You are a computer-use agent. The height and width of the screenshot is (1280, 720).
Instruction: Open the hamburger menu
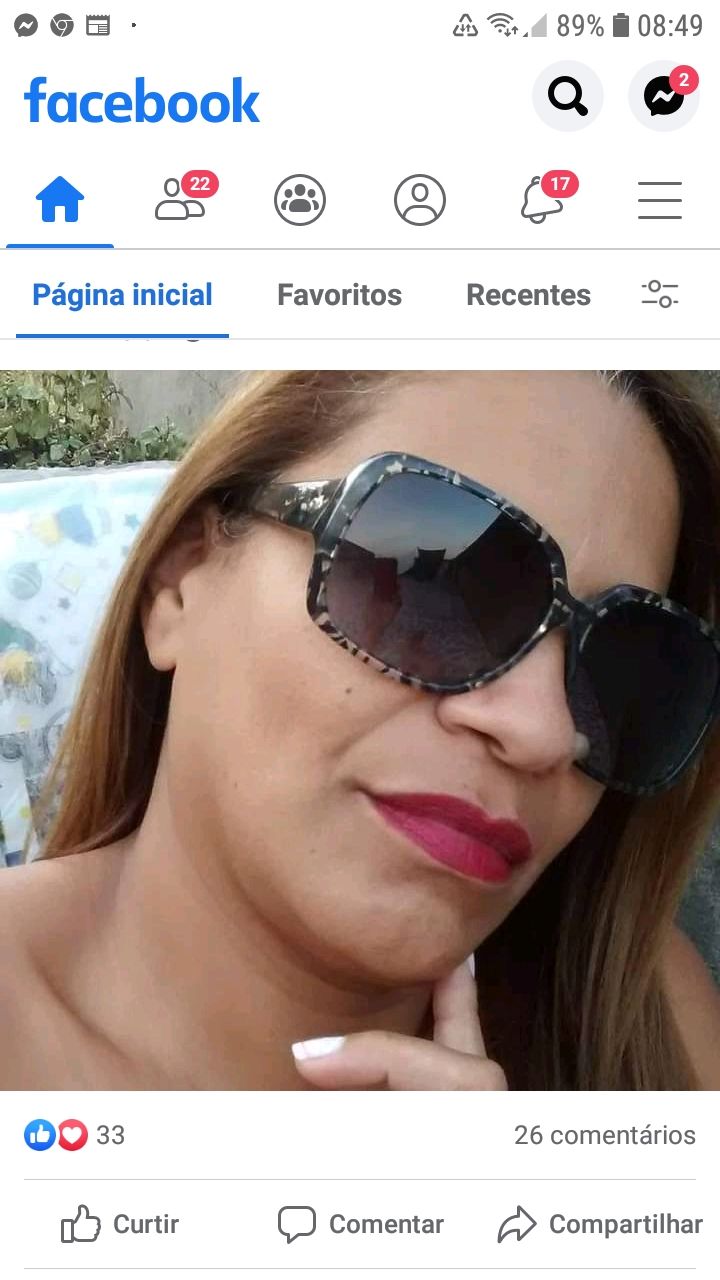coord(660,200)
